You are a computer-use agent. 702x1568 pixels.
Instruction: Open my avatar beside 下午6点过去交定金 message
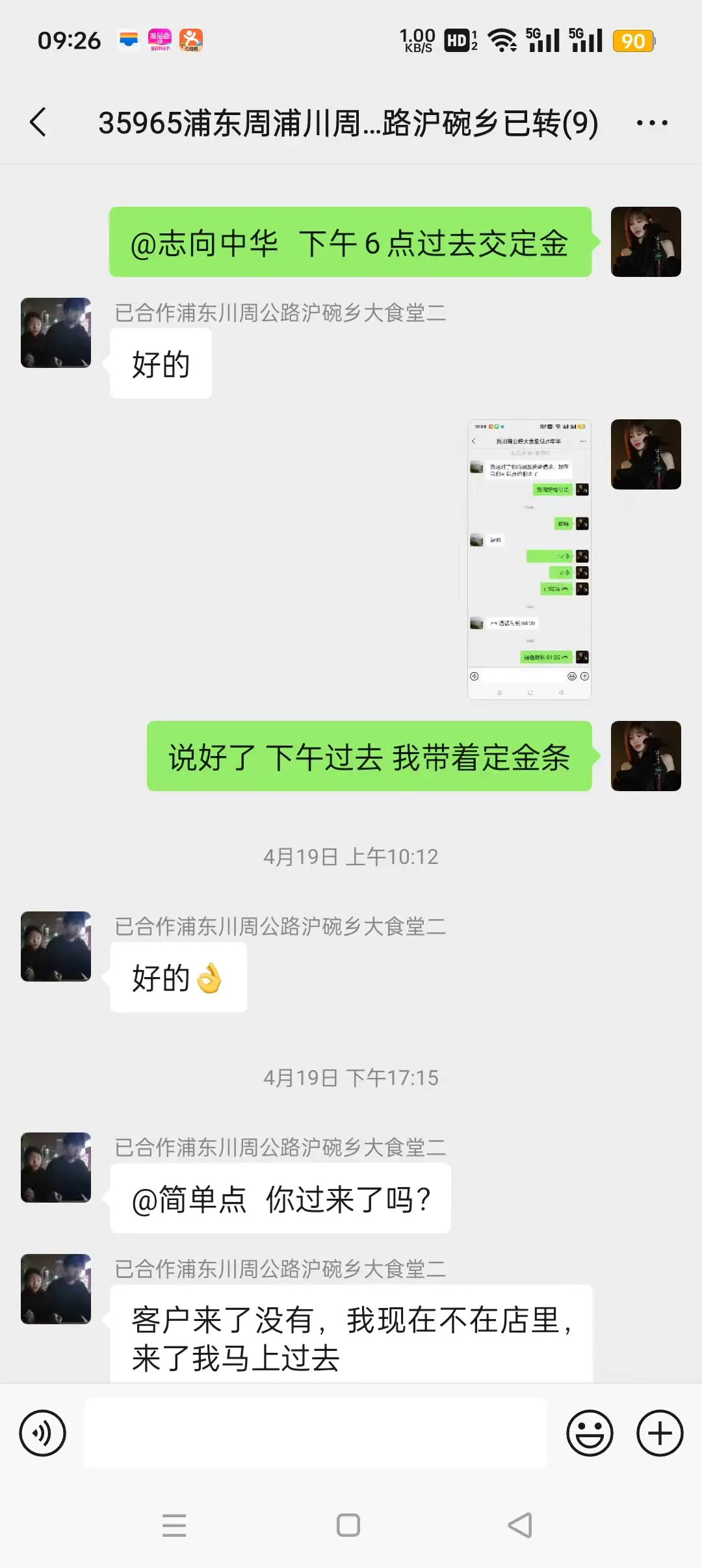[x=645, y=242]
